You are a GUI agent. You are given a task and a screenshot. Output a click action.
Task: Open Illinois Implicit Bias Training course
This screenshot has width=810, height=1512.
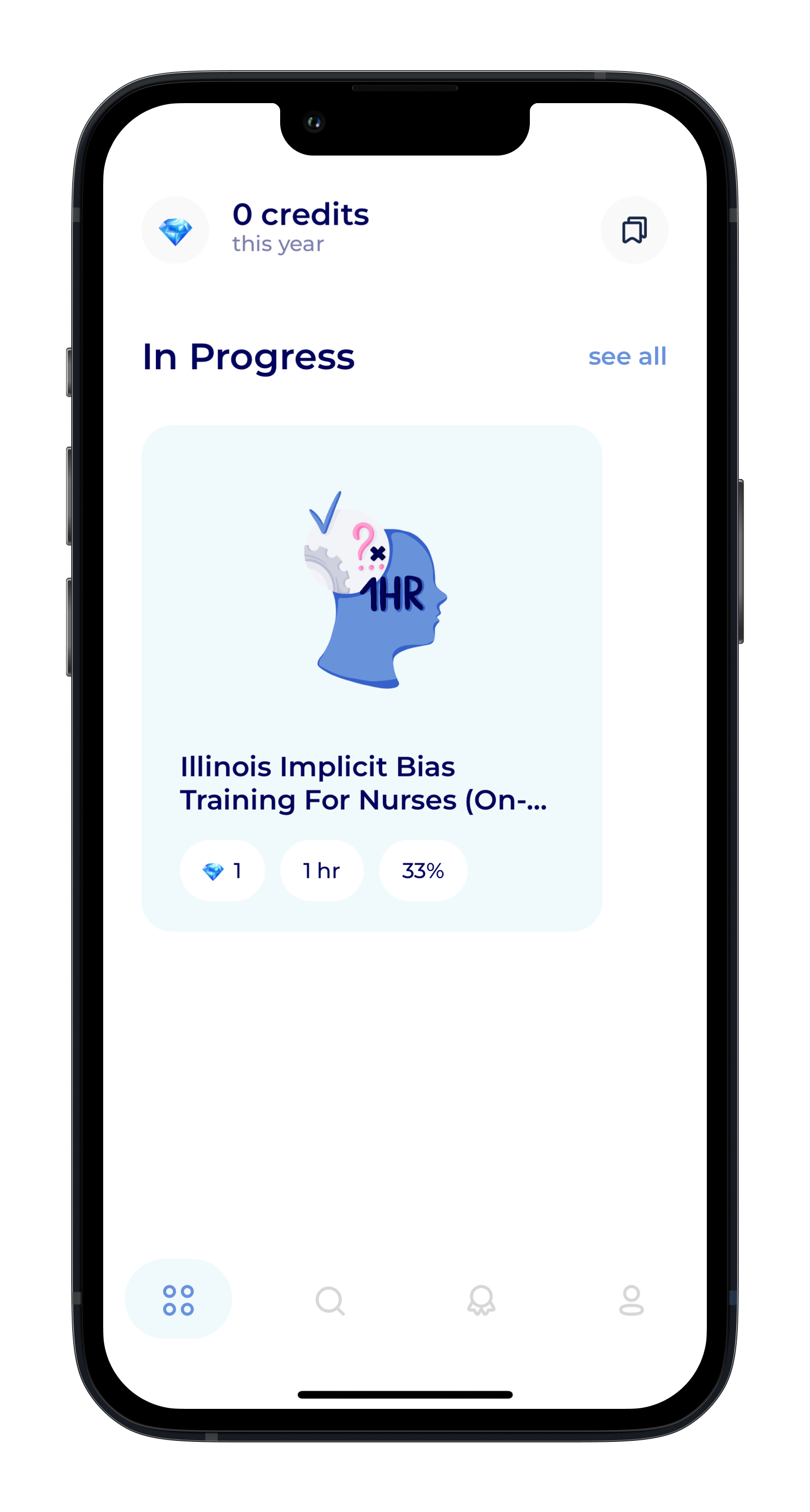click(x=371, y=677)
